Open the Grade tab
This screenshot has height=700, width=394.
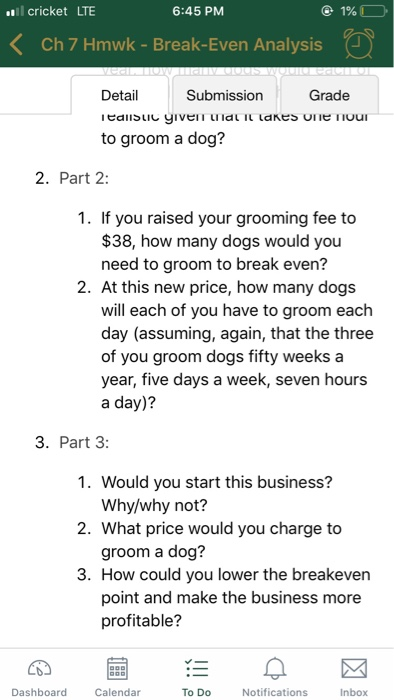pos(329,96)
